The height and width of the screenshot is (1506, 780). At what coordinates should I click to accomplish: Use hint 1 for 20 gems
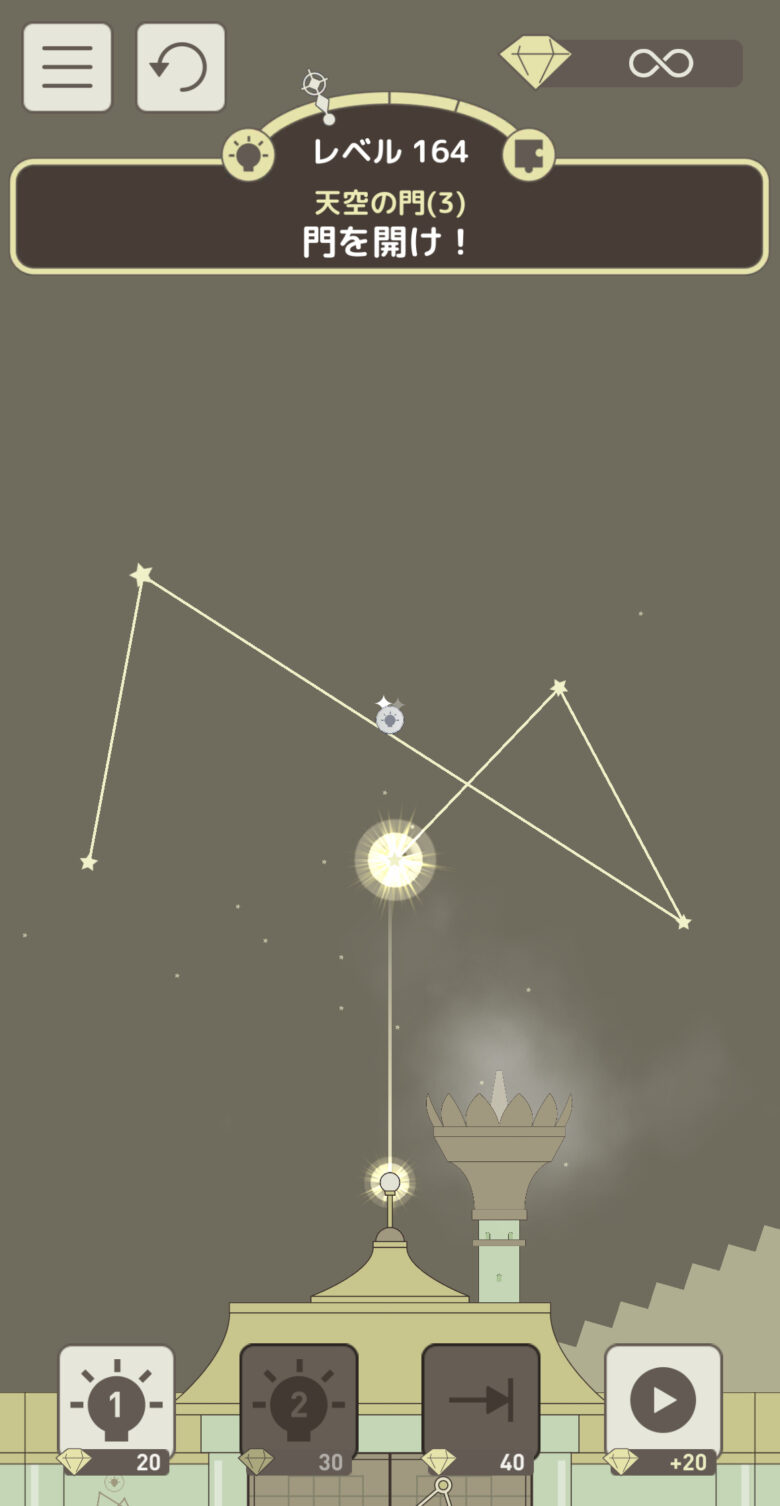pos(116,1405)
